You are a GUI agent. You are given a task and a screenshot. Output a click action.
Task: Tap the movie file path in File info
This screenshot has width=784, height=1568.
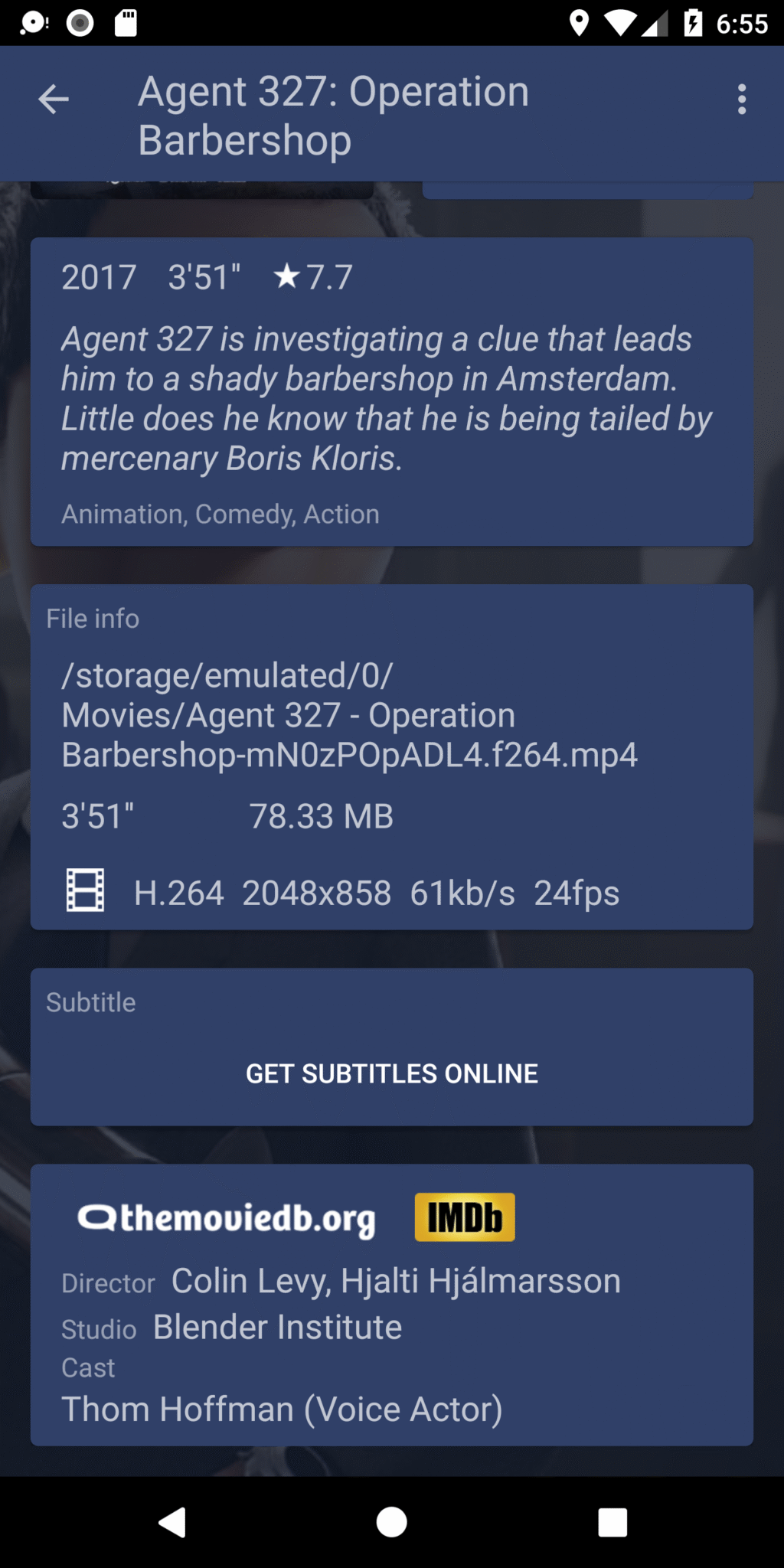click(351, 714)
